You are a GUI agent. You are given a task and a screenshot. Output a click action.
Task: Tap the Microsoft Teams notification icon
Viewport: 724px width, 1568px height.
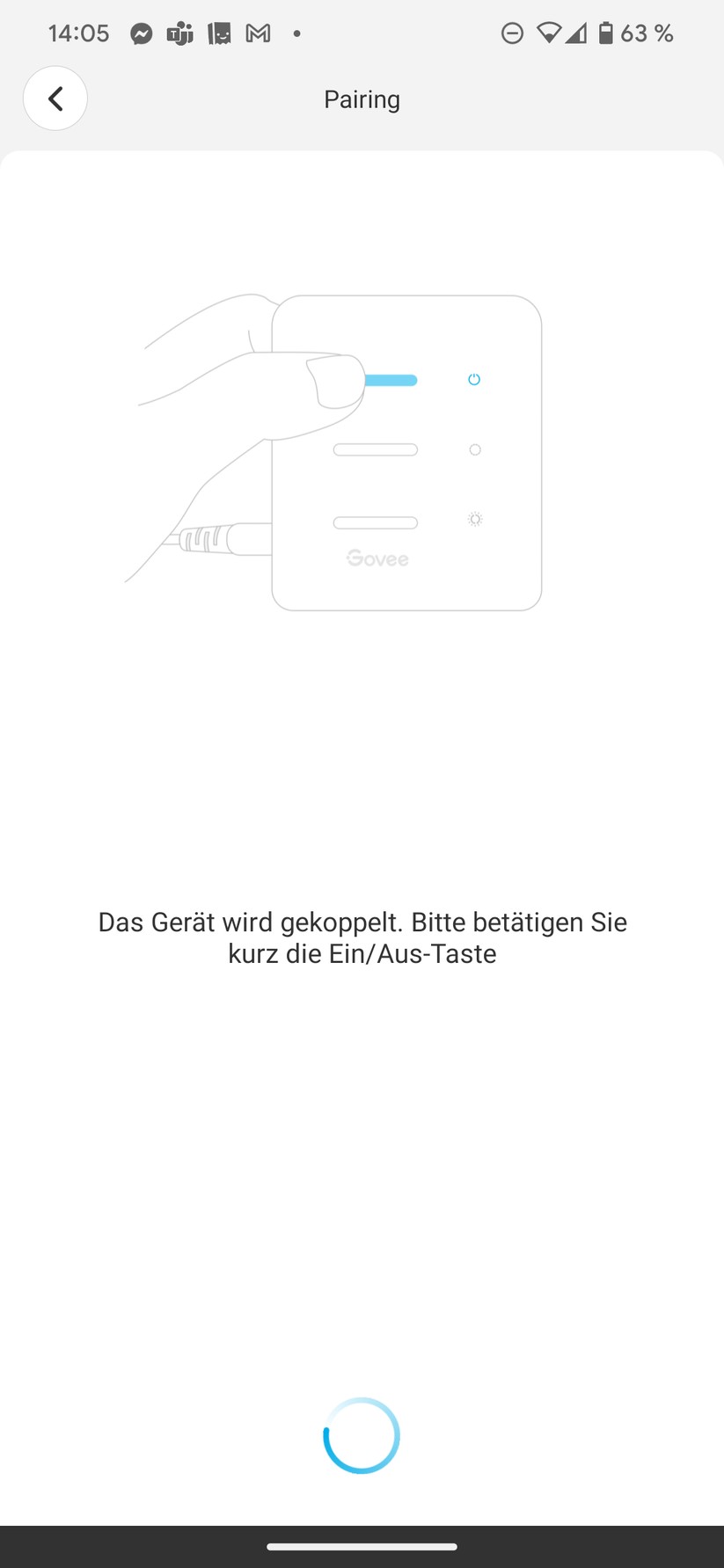[180, 33]
